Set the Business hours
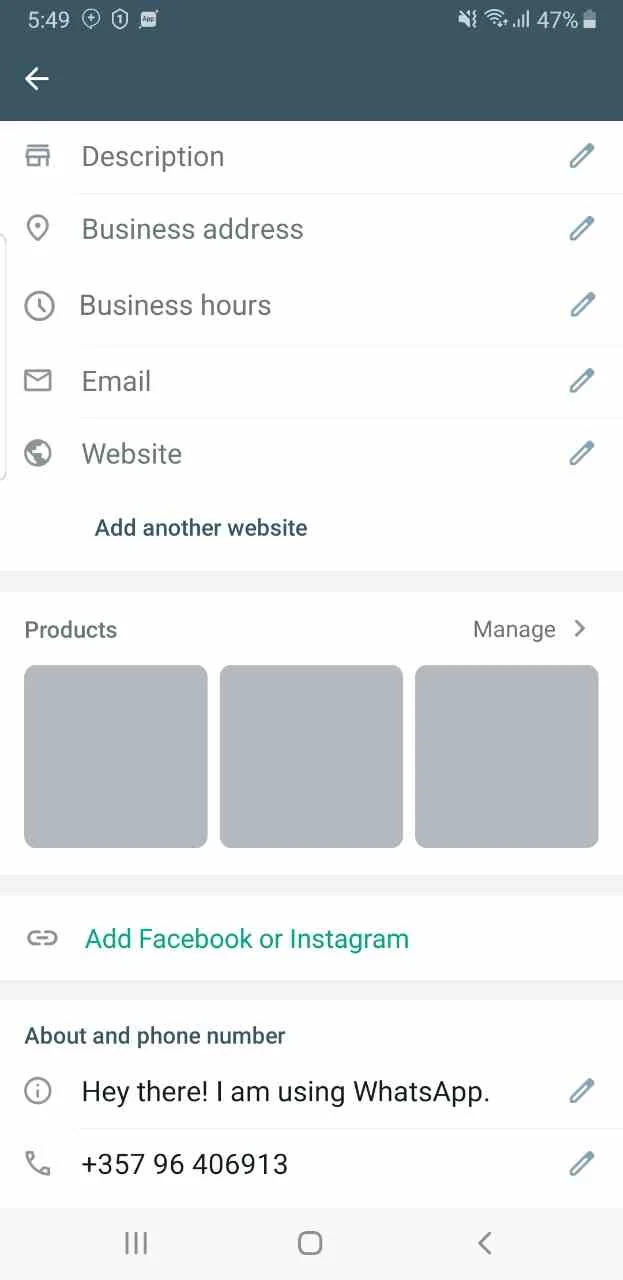This screenshot has height=1280, width=623. point(581,305)
